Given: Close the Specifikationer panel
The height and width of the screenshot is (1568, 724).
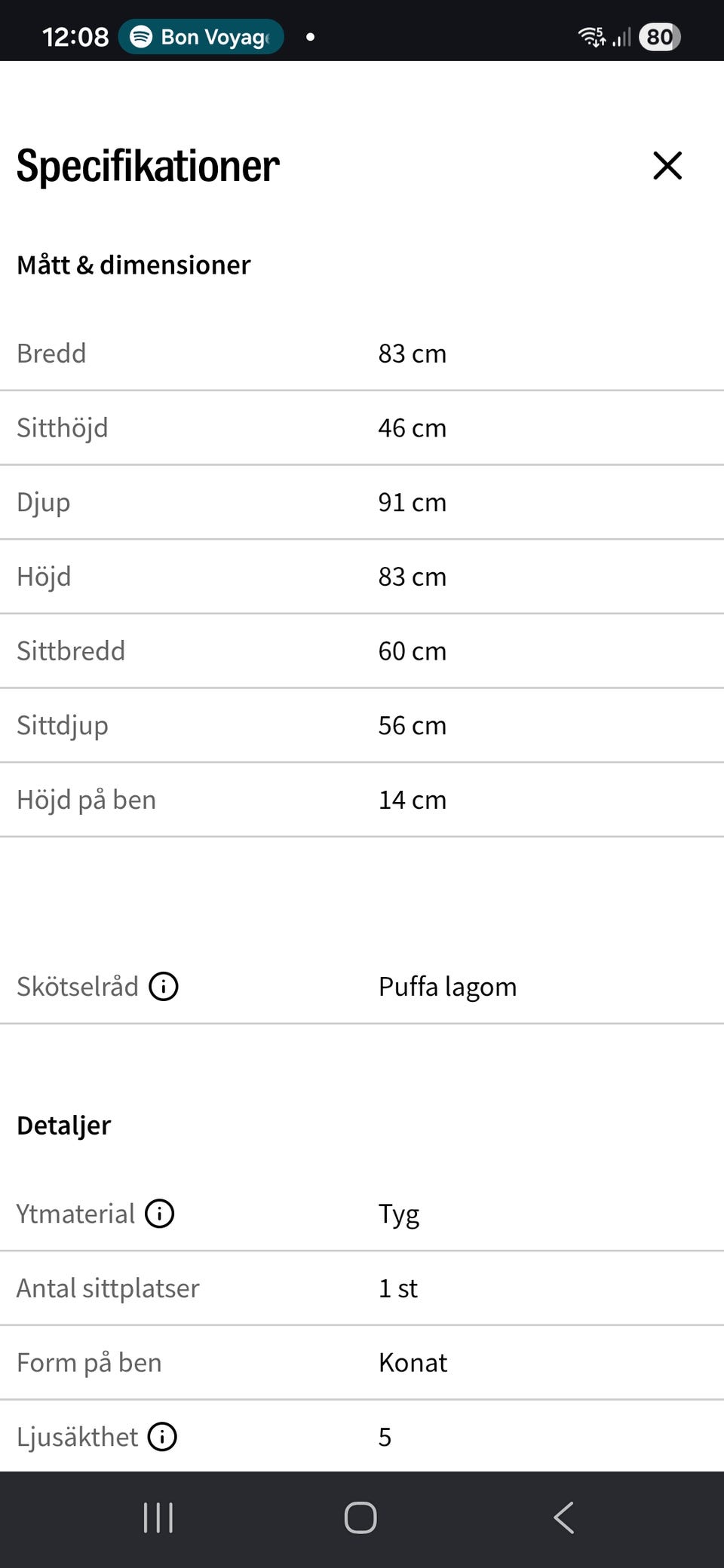Looking at the screenshot, I should pos(667,166).
